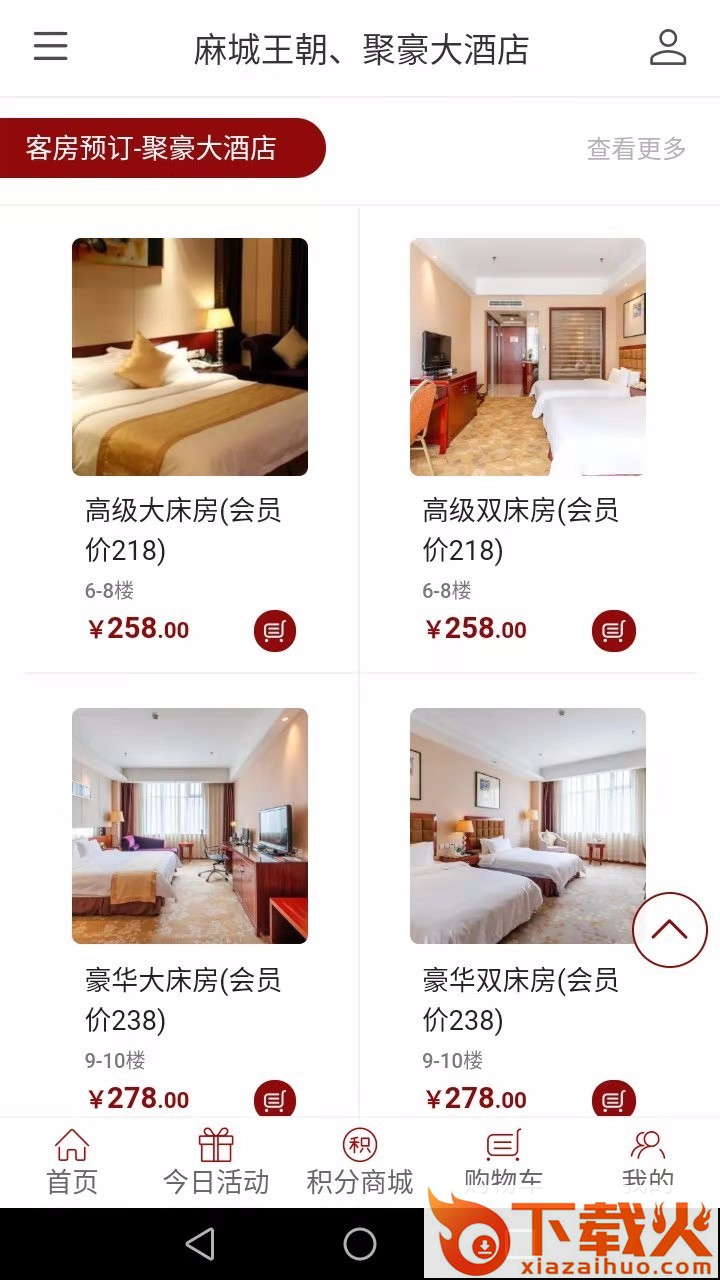The width and height of the screenshot is (720, 1280).
Task: Add 豪华大床房 to the cart
Action: [x=275, y=1099]
